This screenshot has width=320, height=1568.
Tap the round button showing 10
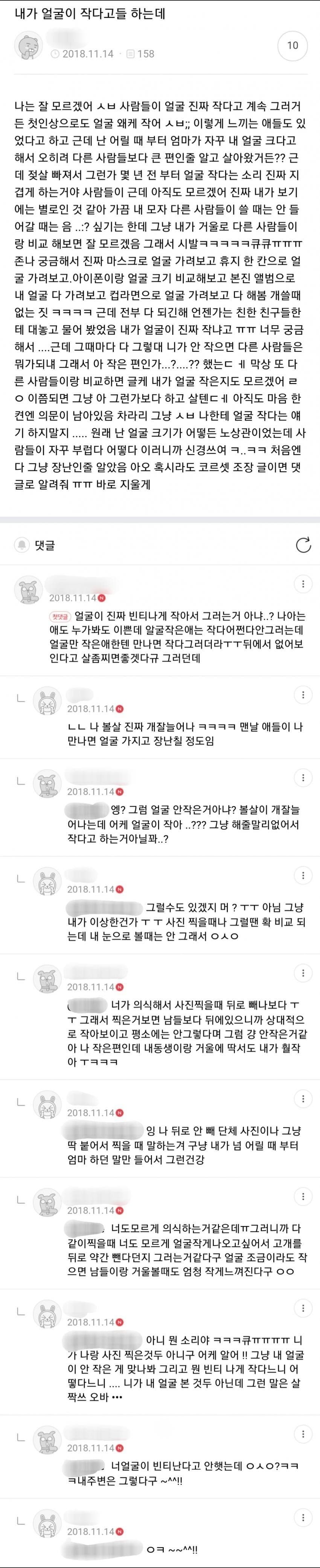point(293,46)
